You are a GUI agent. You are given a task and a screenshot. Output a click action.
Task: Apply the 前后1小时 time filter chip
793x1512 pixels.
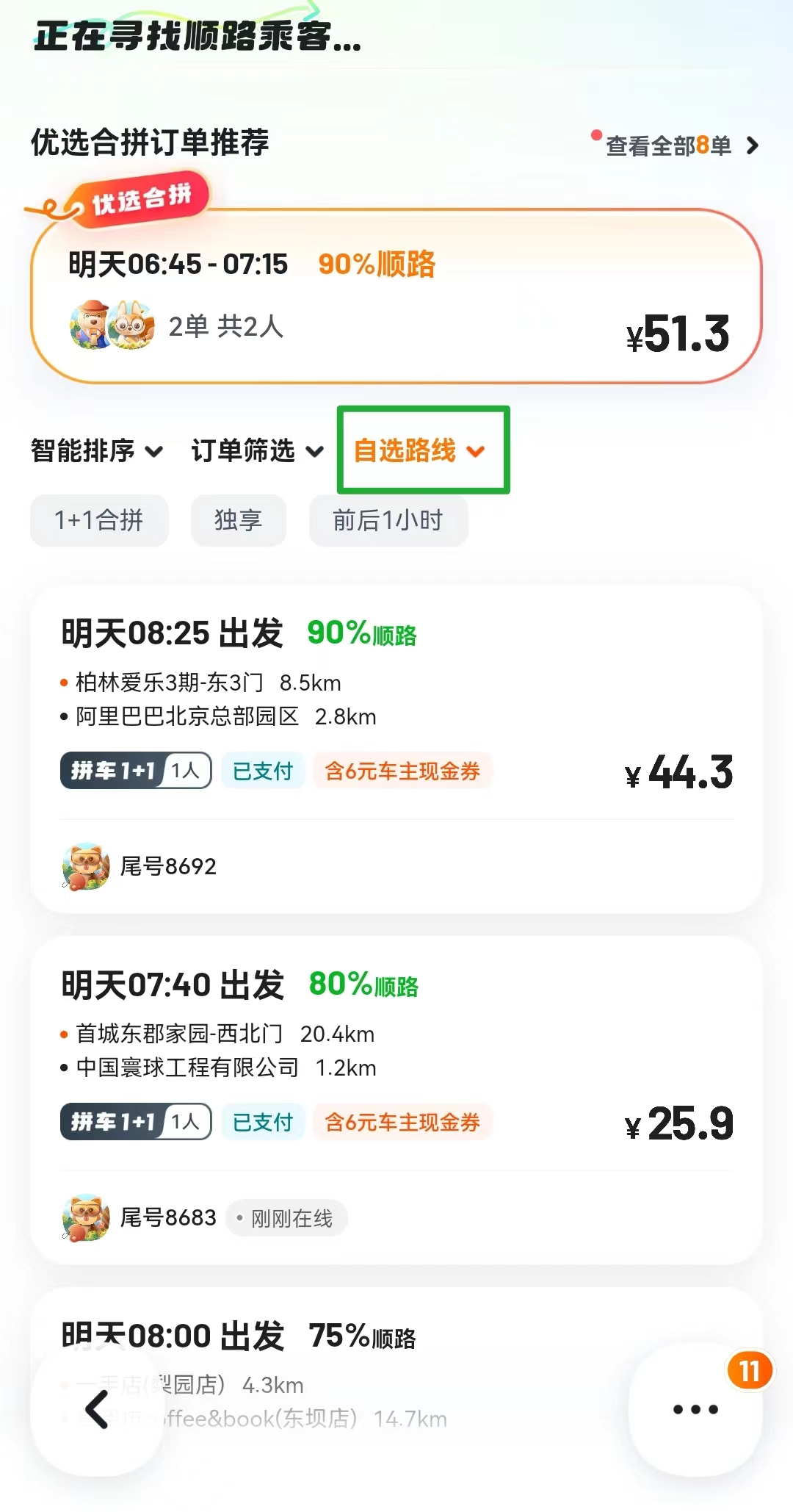pos(388,520)
